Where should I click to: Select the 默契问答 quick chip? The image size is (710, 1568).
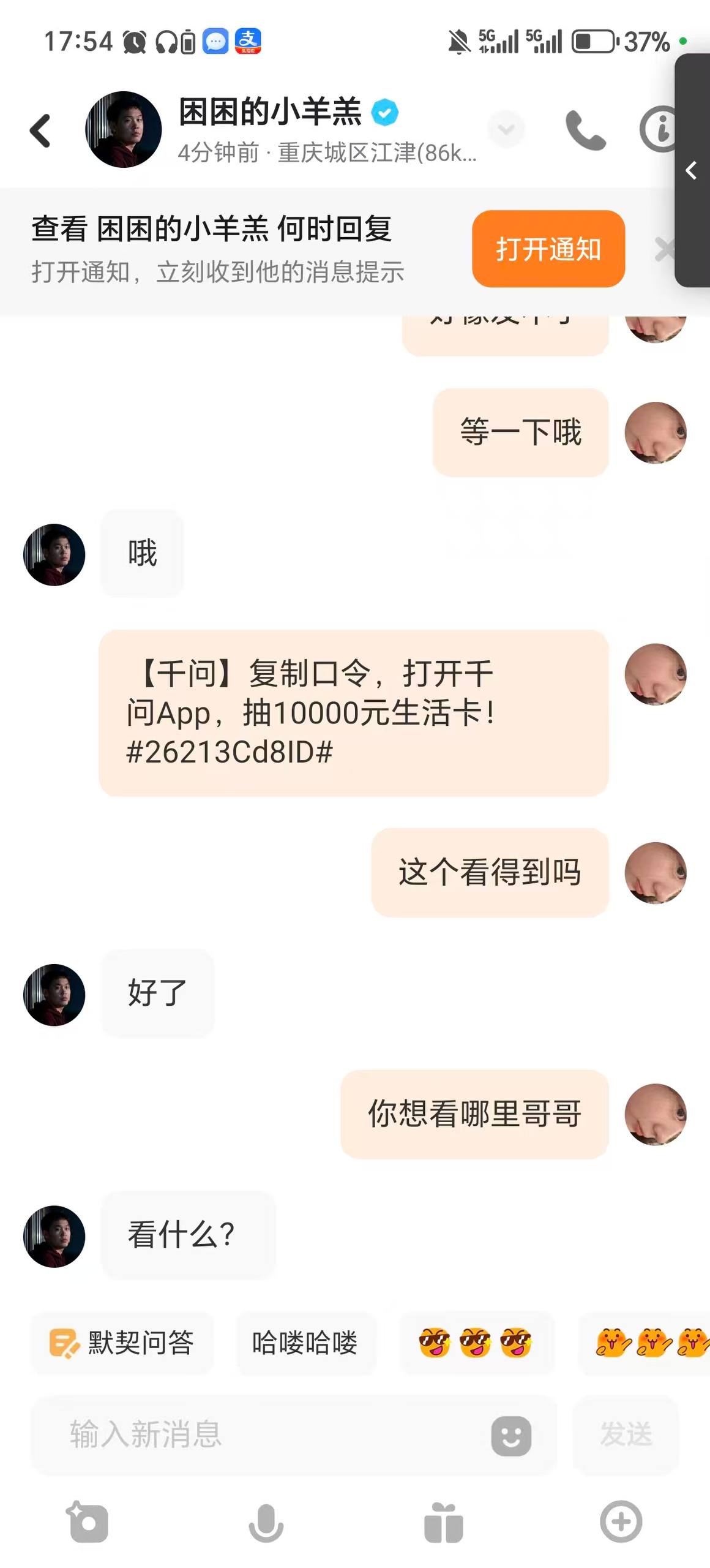click(122, 1343)
